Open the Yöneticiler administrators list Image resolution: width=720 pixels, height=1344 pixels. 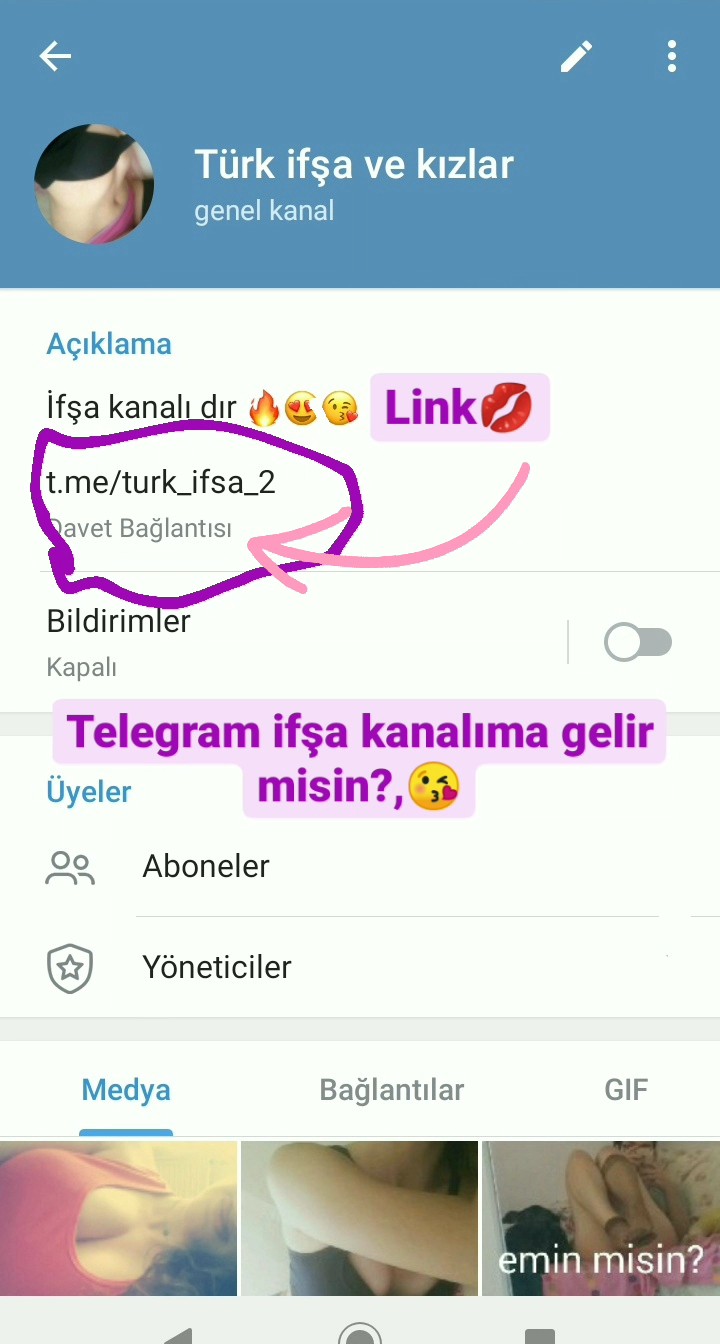pyautogui.click(x=217, y=967)
